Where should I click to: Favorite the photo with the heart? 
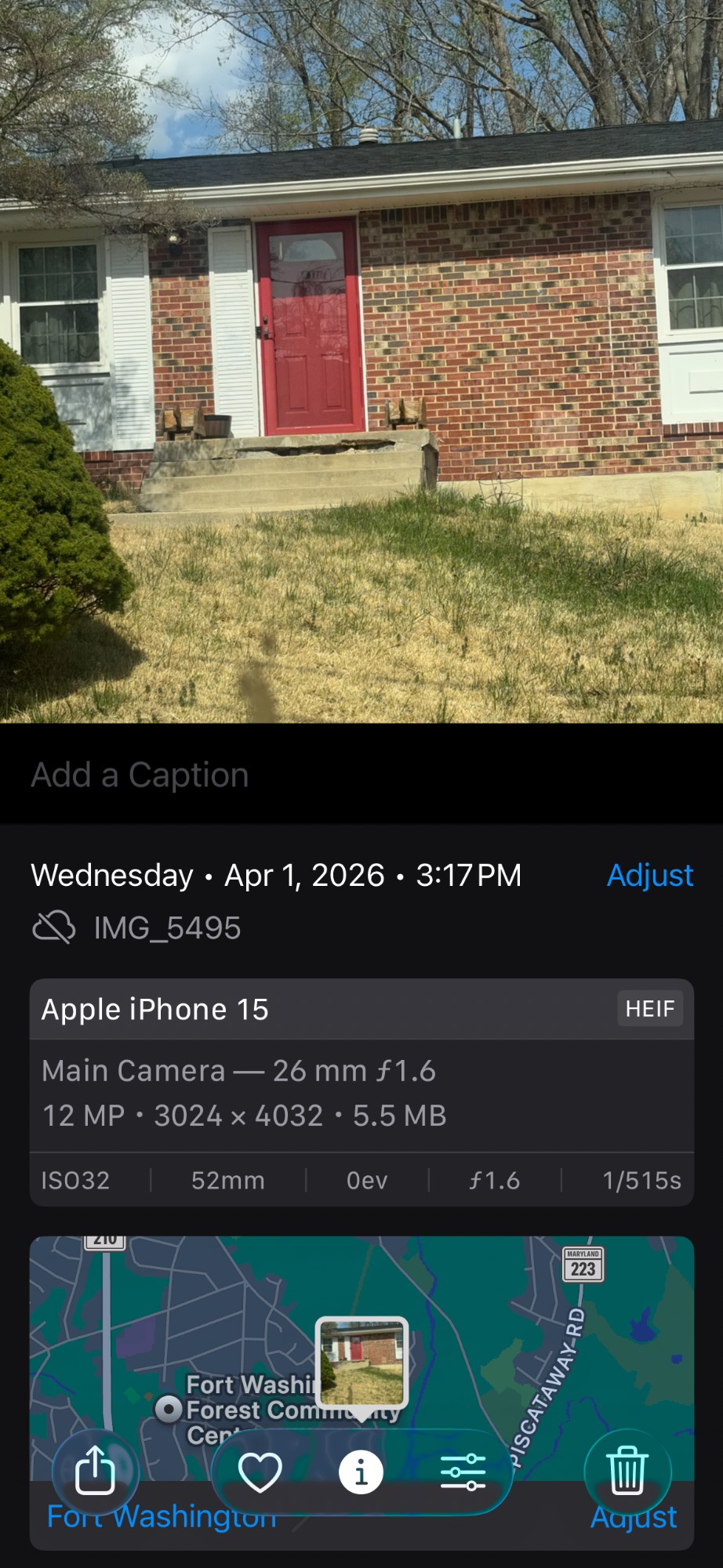click(260, 1472)
